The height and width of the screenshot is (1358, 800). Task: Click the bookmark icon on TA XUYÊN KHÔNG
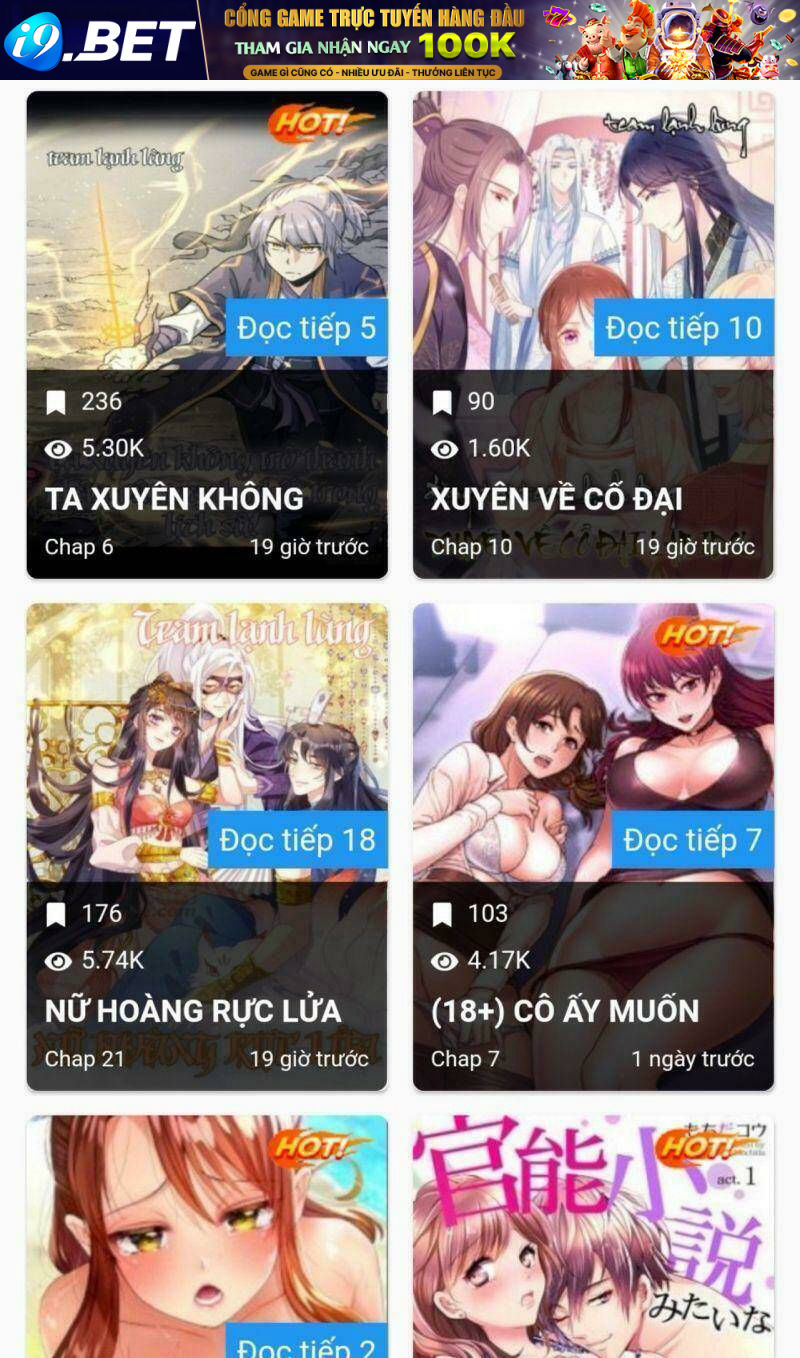click(x=58, y=403)
